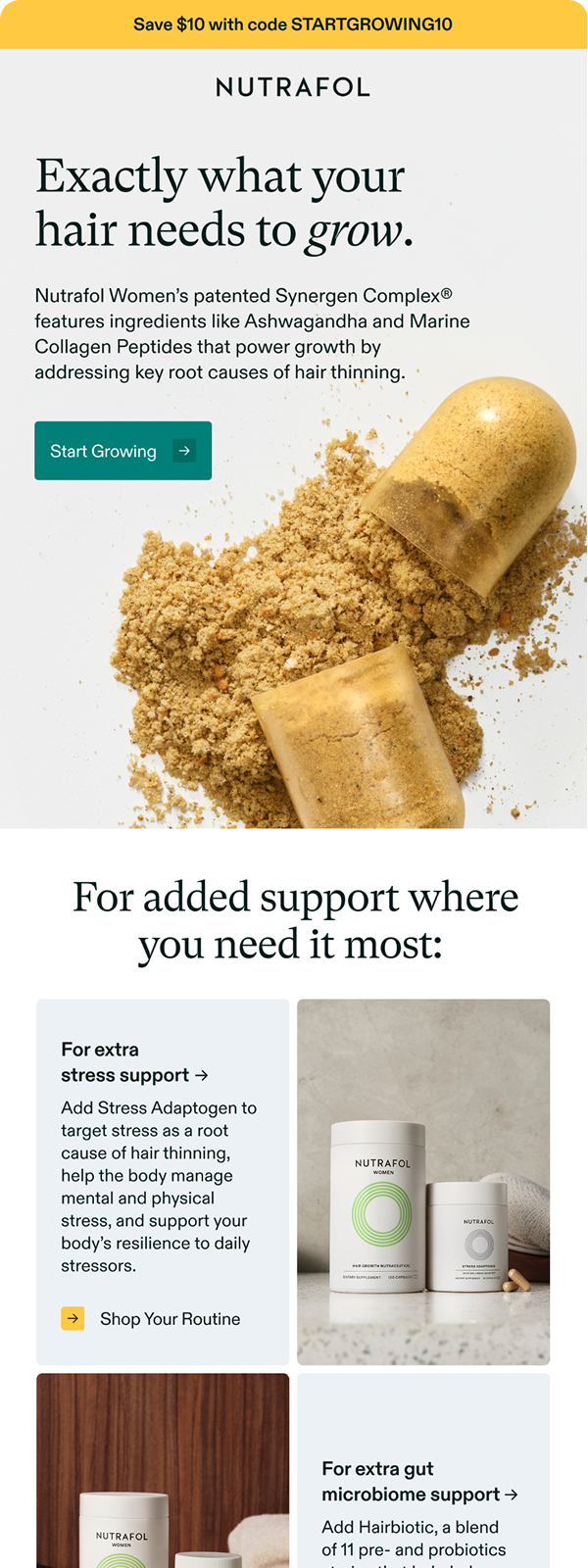Image resolution: width=588 pixels, height=1568 pixels.
Task: Tap the Start Growing button
Action: pyautogui.click(x=122, y=451)
